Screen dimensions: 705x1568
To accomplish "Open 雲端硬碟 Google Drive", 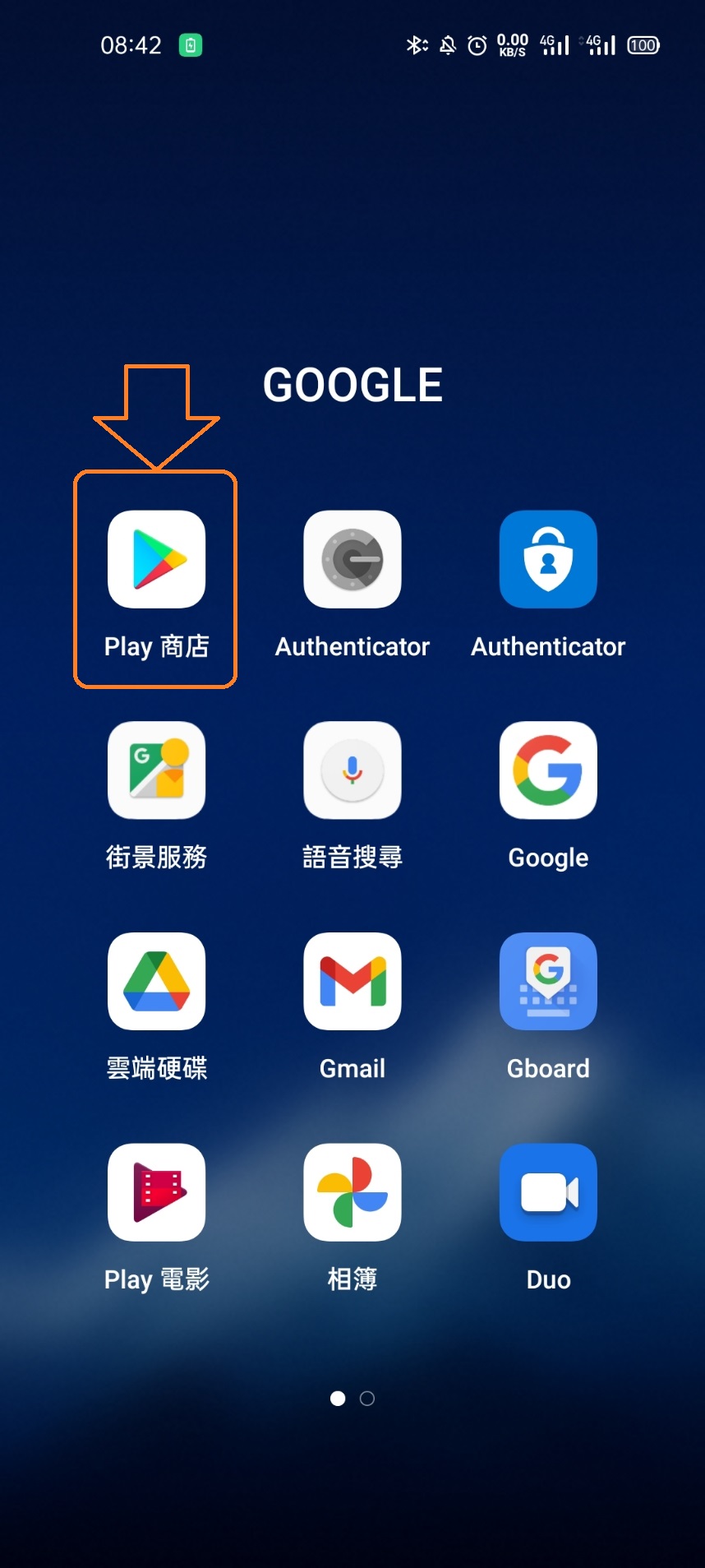I will [x=156, y=981].
